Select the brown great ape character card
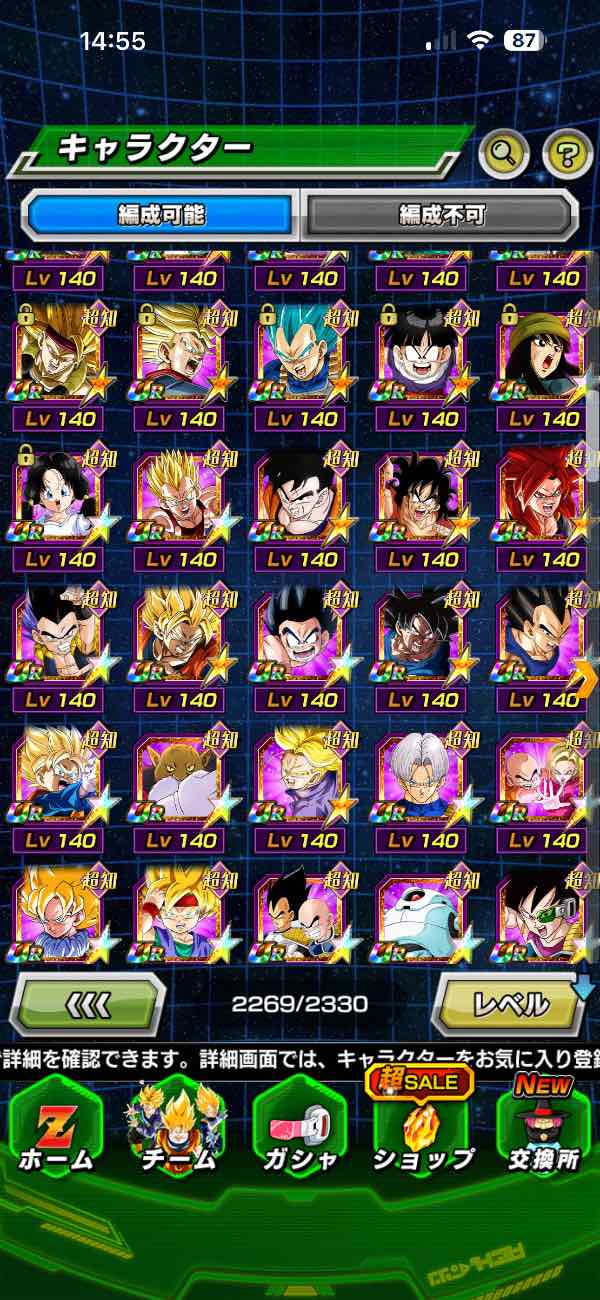This screenshot has height=1300, width=600. tap(181, 775)
